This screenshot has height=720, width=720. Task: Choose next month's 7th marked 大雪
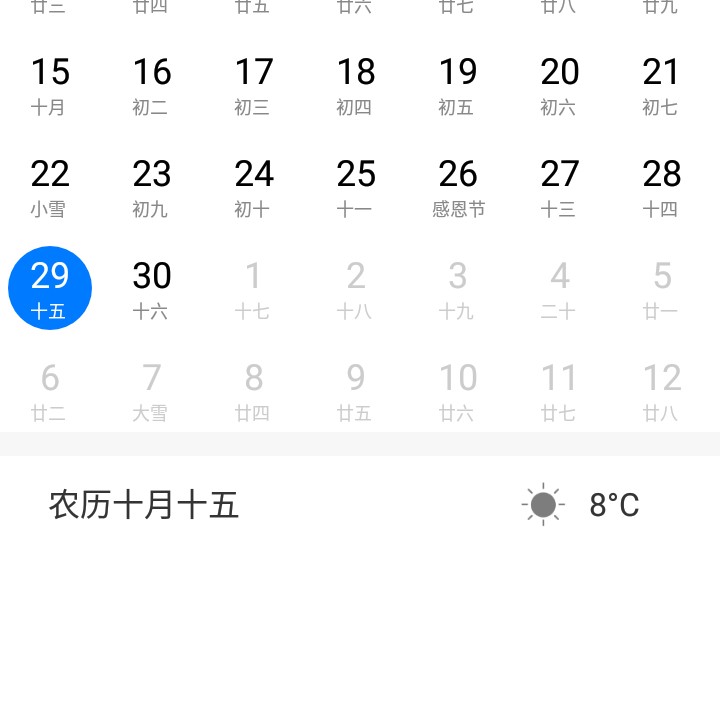(x=152, y=391)
